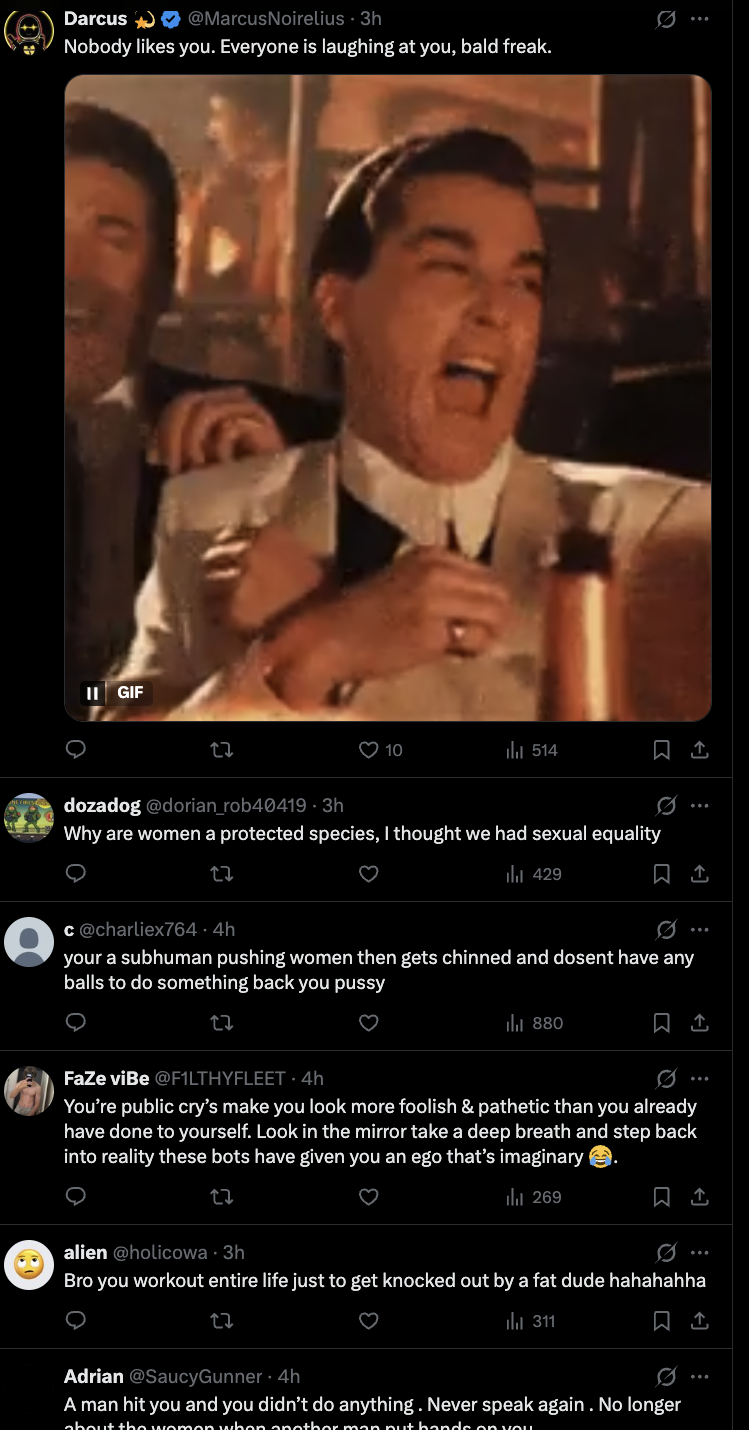Reply to dozadog's comment

pos(75,874)
